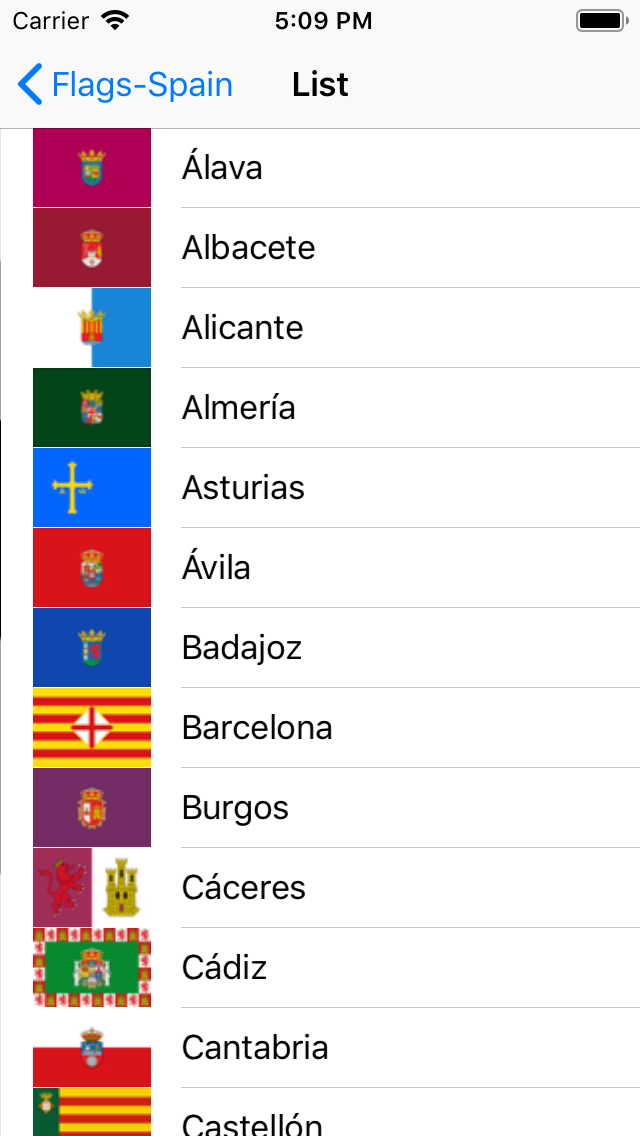
Task: Tap the Cantabria row
Action: [x=320, y=1047]
